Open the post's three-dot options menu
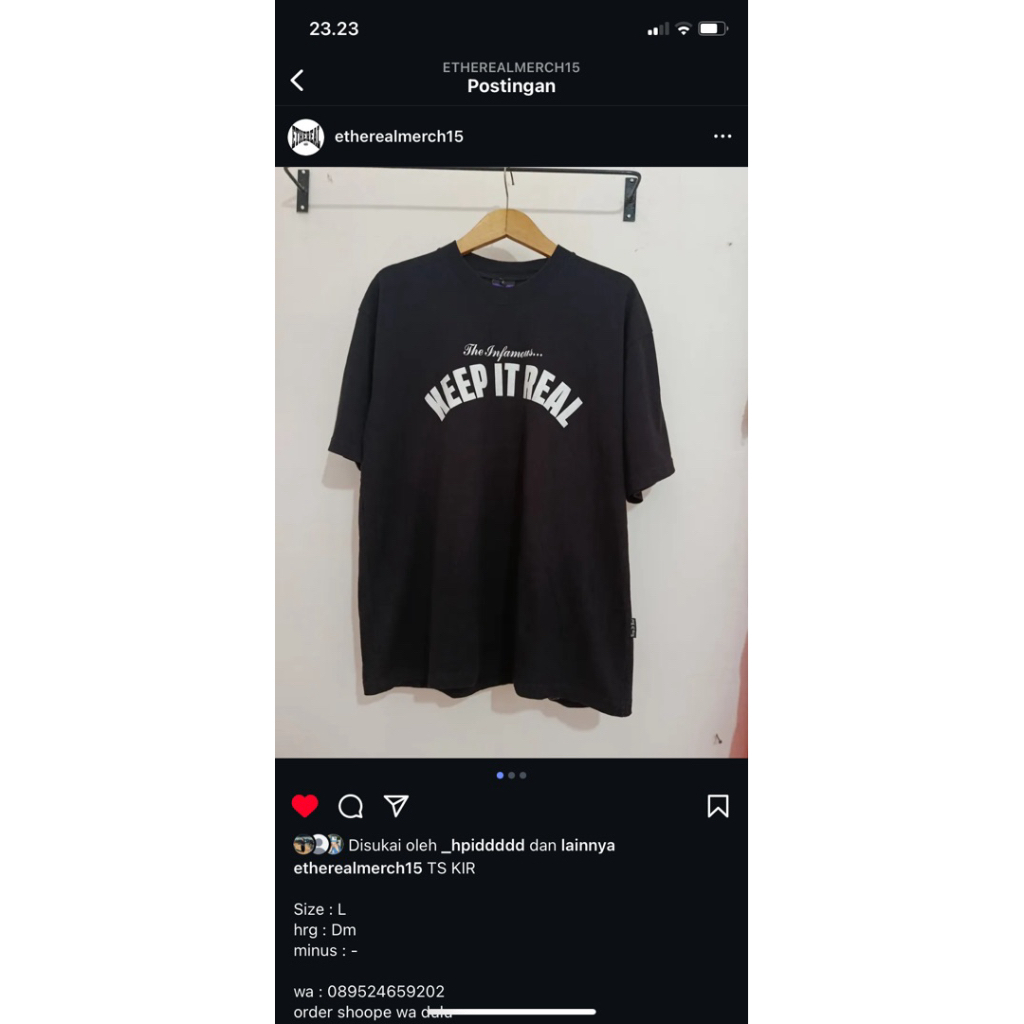Screen dimensions: 1024x1024 click(722, 136)
